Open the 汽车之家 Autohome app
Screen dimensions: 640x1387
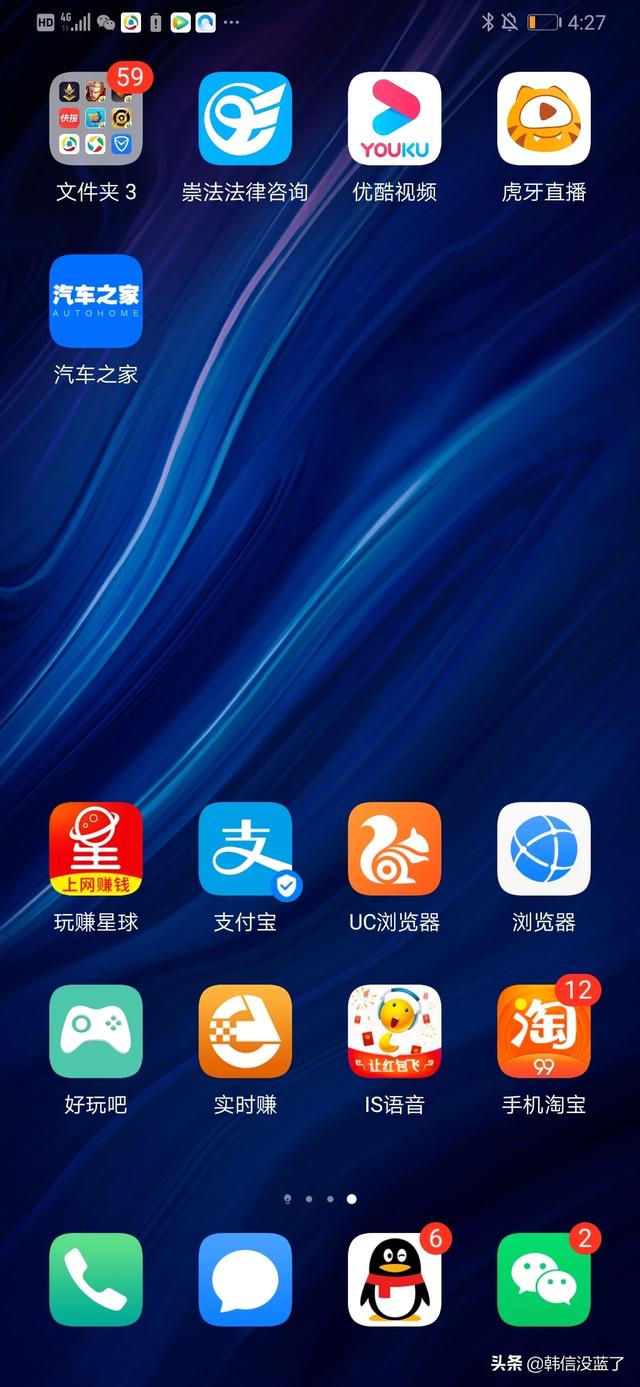pyautogui.click(x=96, y=301)
